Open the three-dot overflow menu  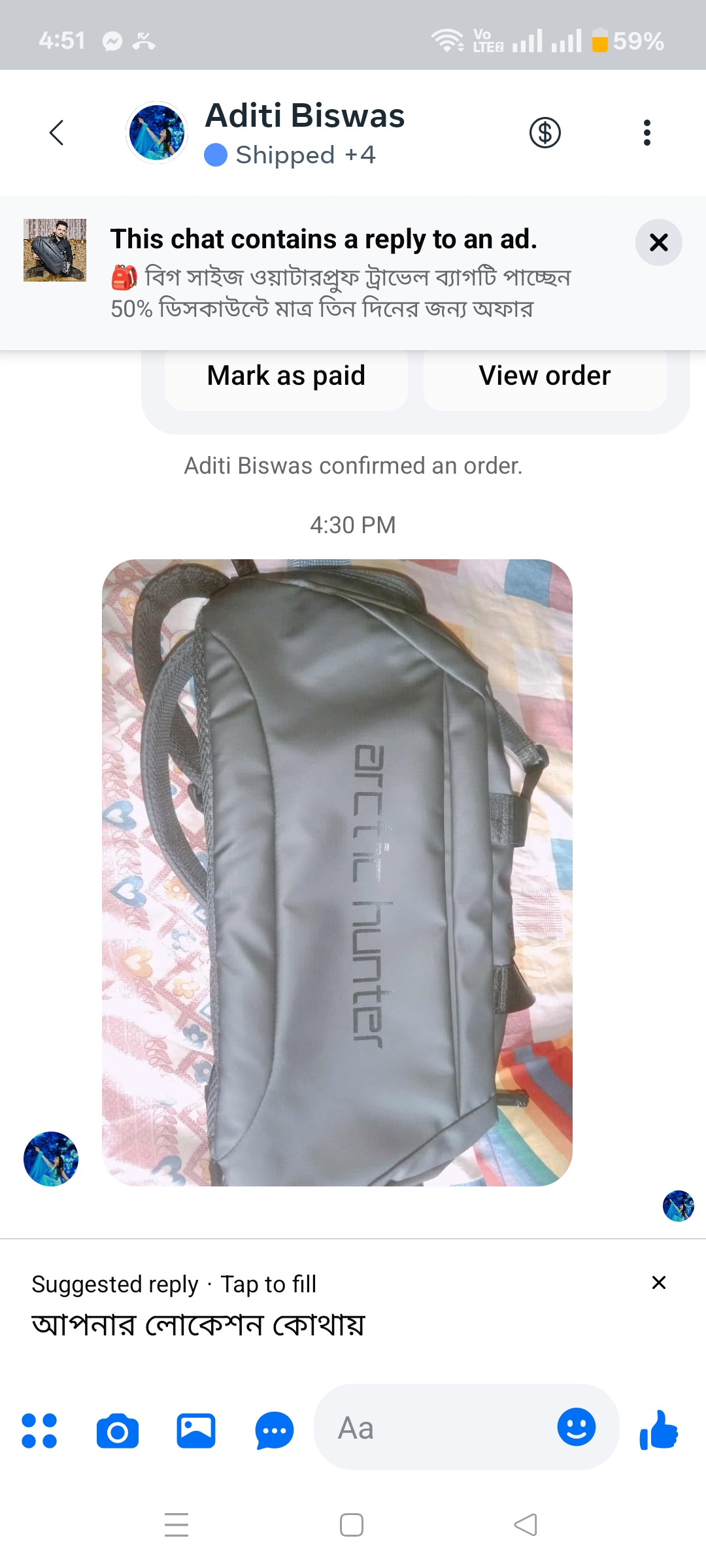(647, 133)
